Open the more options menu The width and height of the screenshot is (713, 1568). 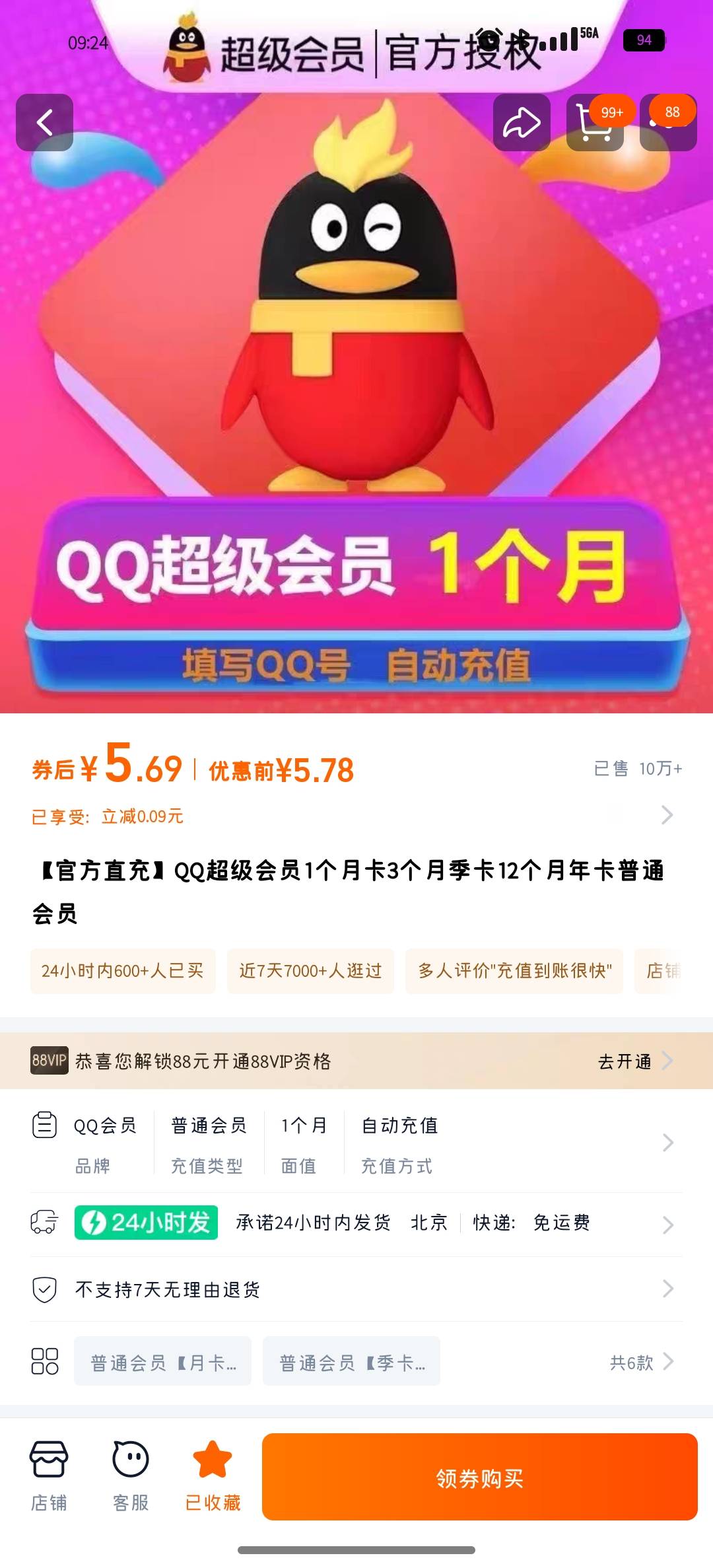668,124
